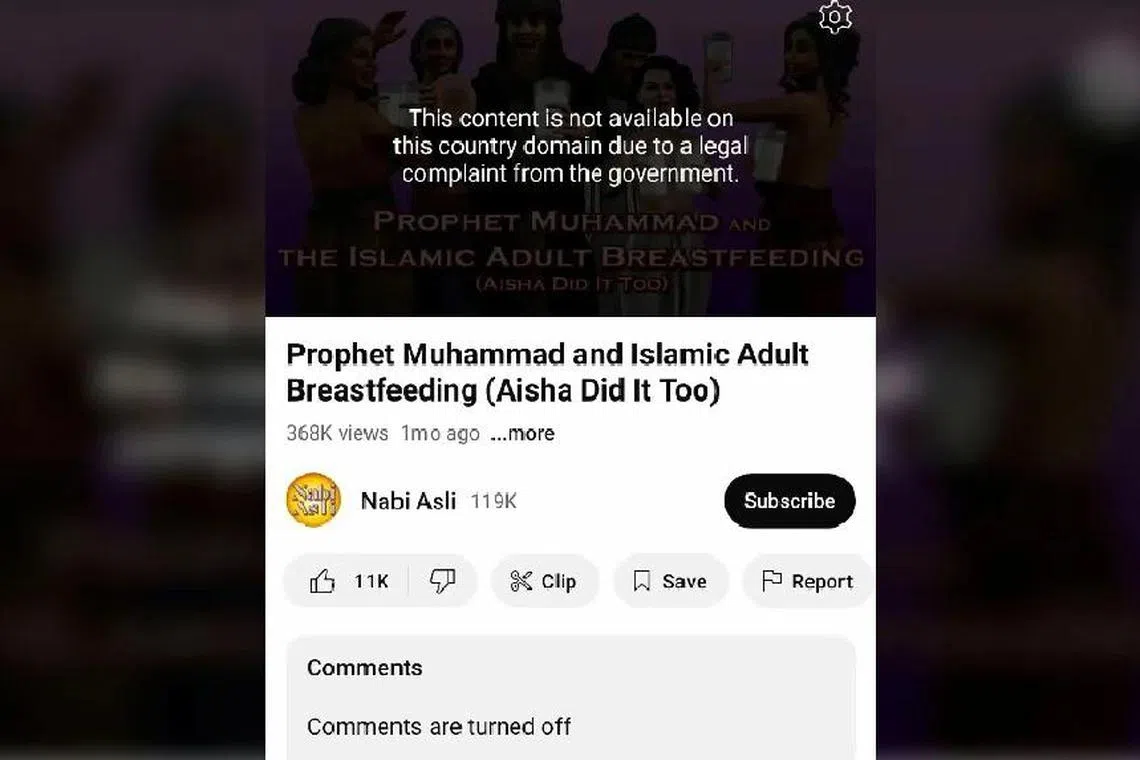Open the Nabi Asli channel
1140x760 pixels.
click(408, 500)
